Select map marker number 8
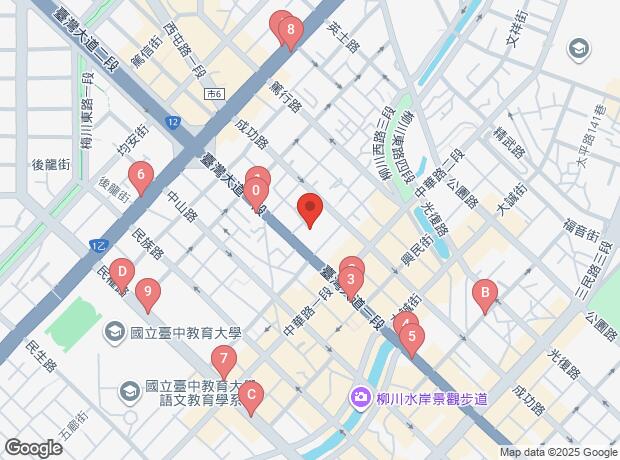The image size is (620, 460). click(x=290, y=30)
